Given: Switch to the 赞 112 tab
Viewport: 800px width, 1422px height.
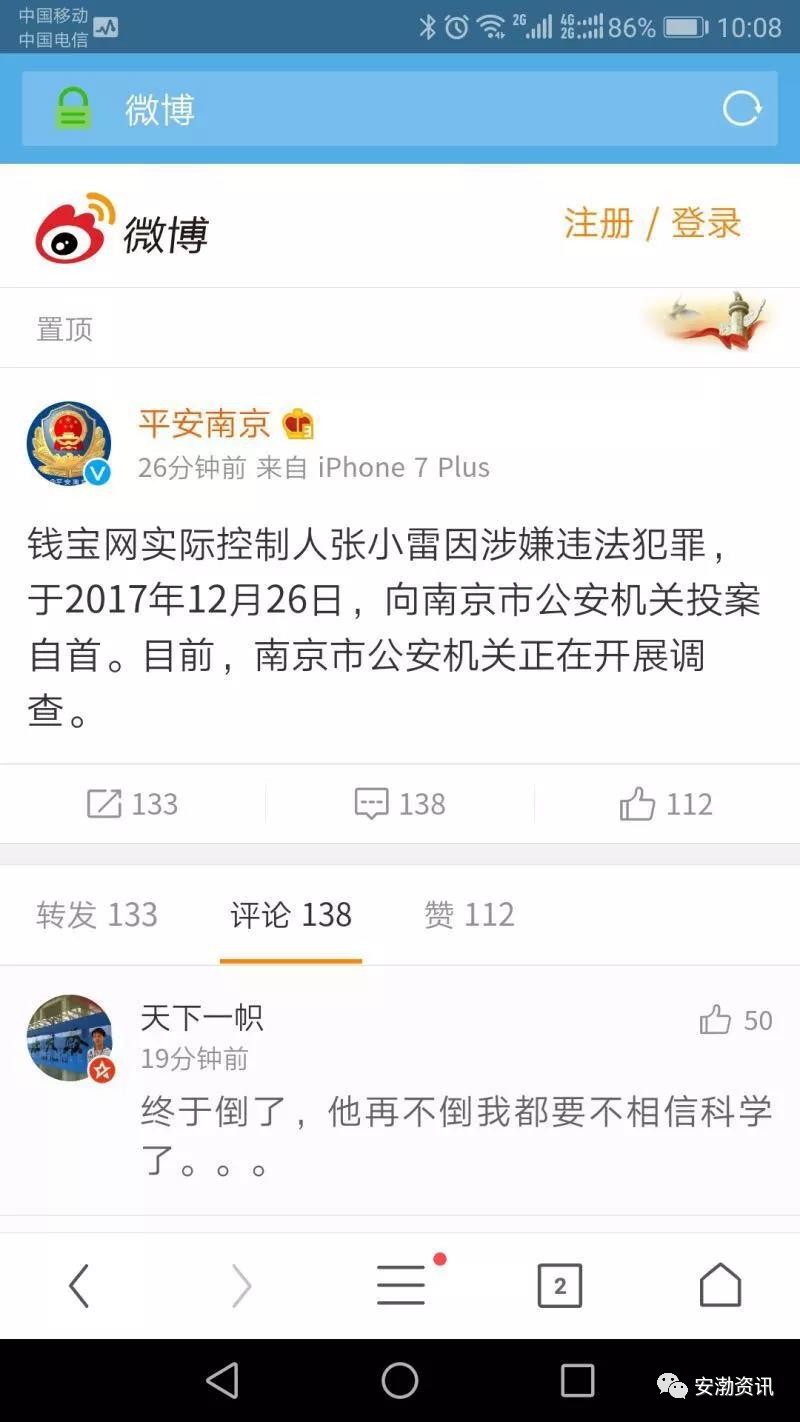Looking at the screenshot, I should pos(469,914).
